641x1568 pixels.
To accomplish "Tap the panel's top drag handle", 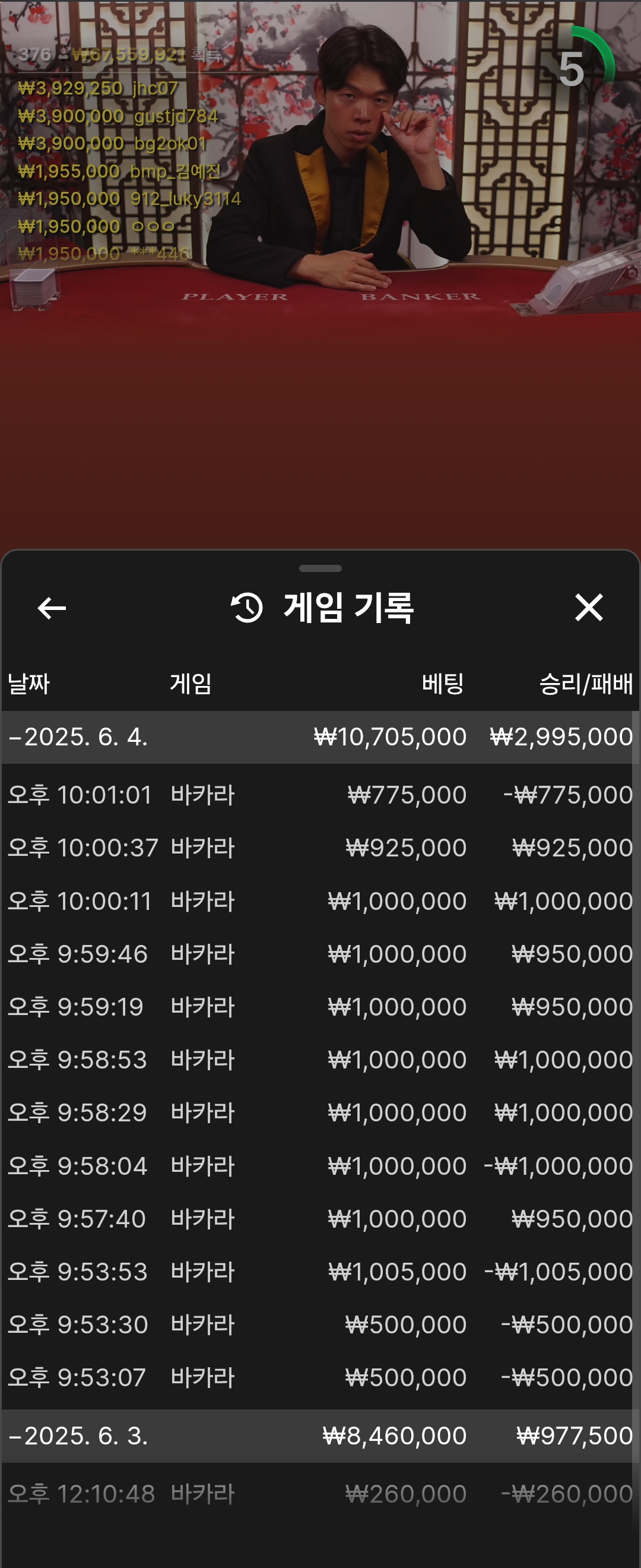I will (x=320, y=568).
